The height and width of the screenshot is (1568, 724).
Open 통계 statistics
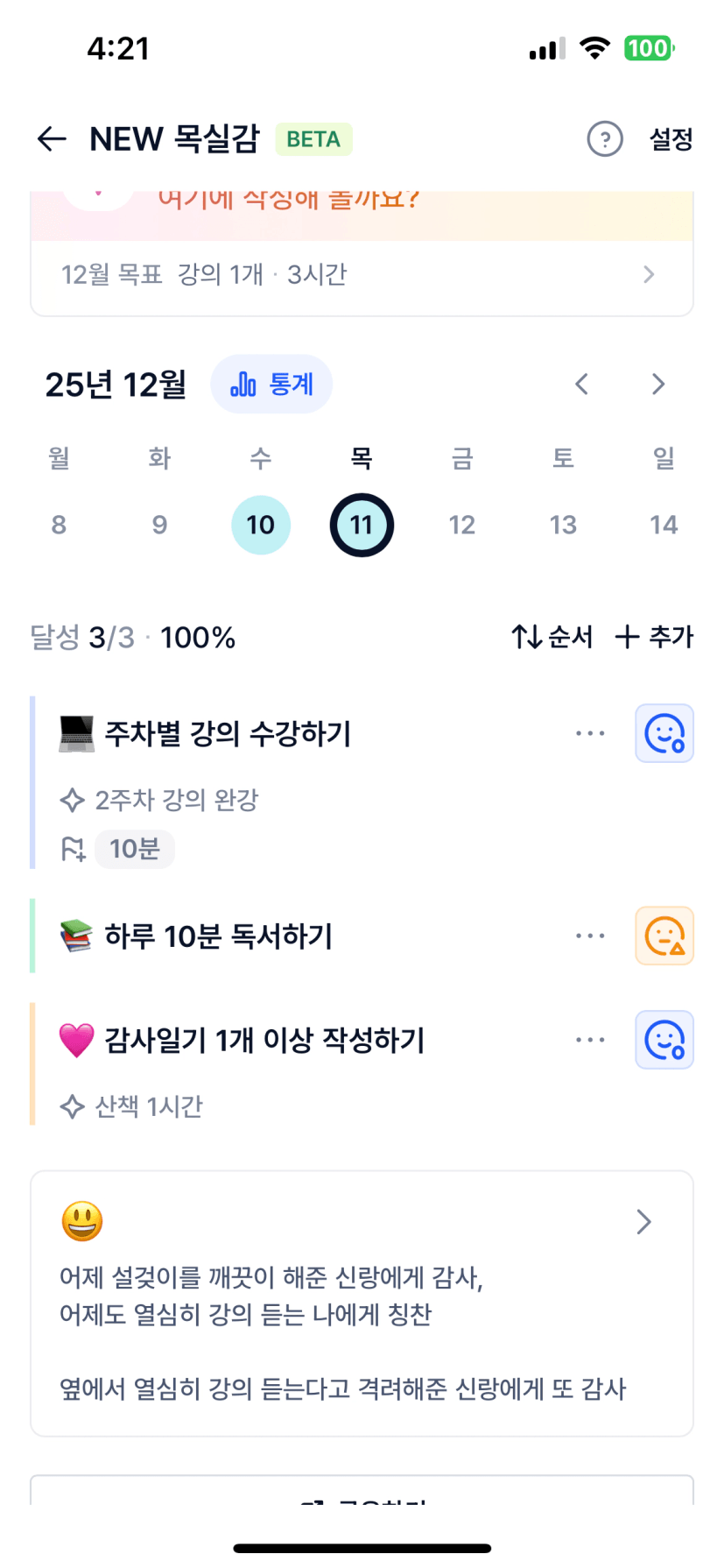point(271,384)
